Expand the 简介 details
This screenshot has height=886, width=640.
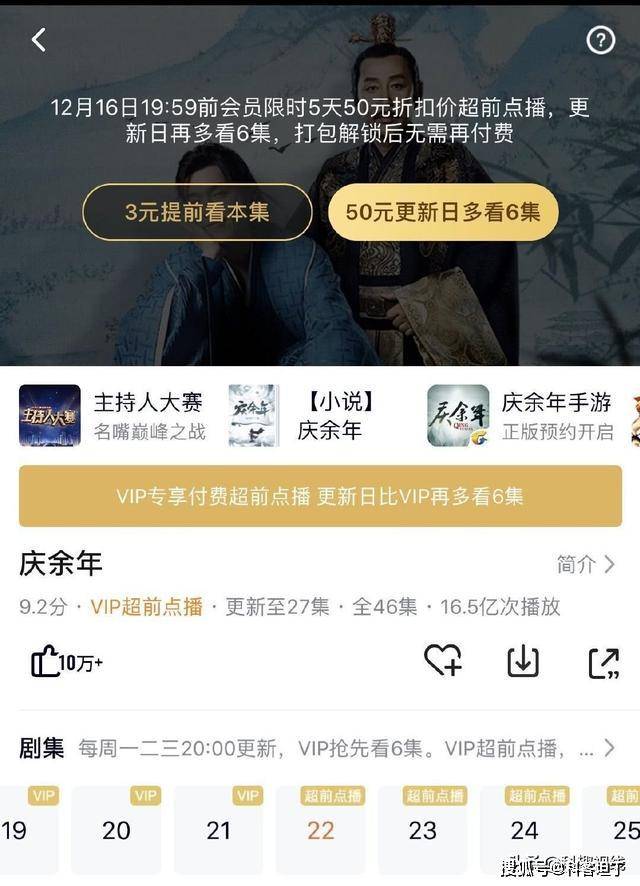[586, 564]
